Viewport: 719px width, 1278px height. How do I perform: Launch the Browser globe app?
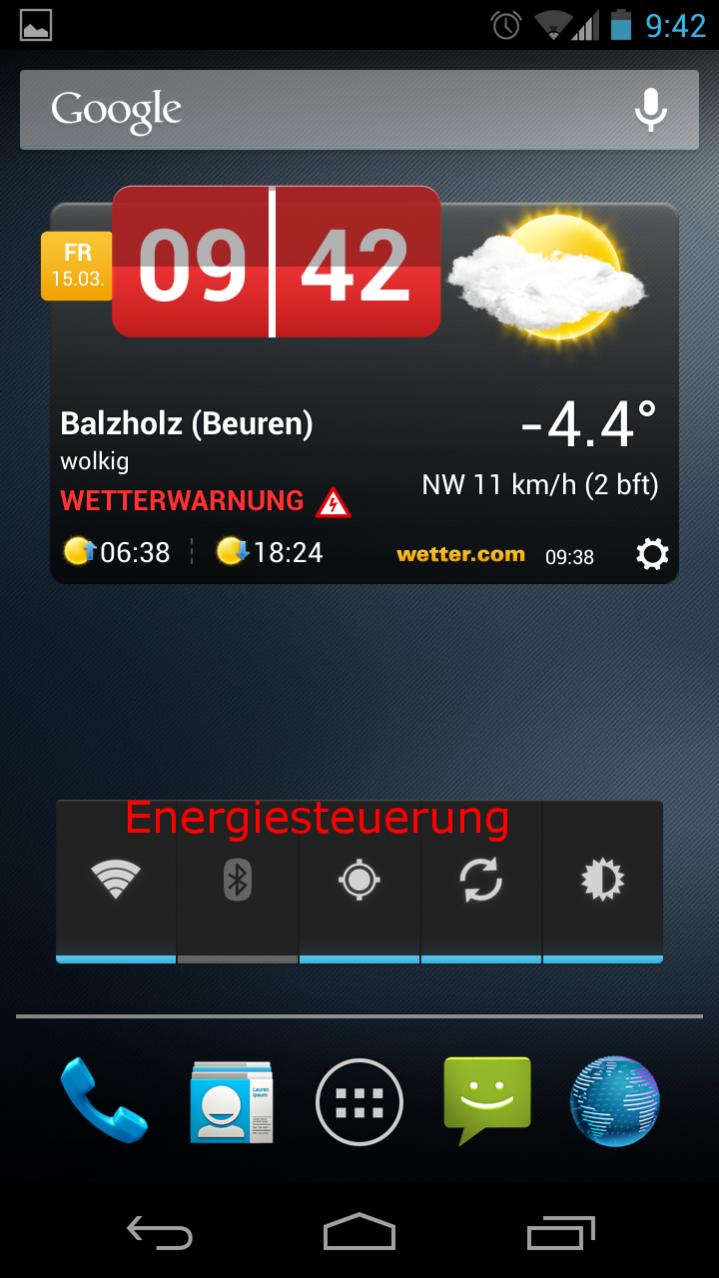pyautogui.click(x=614, y=1101)
